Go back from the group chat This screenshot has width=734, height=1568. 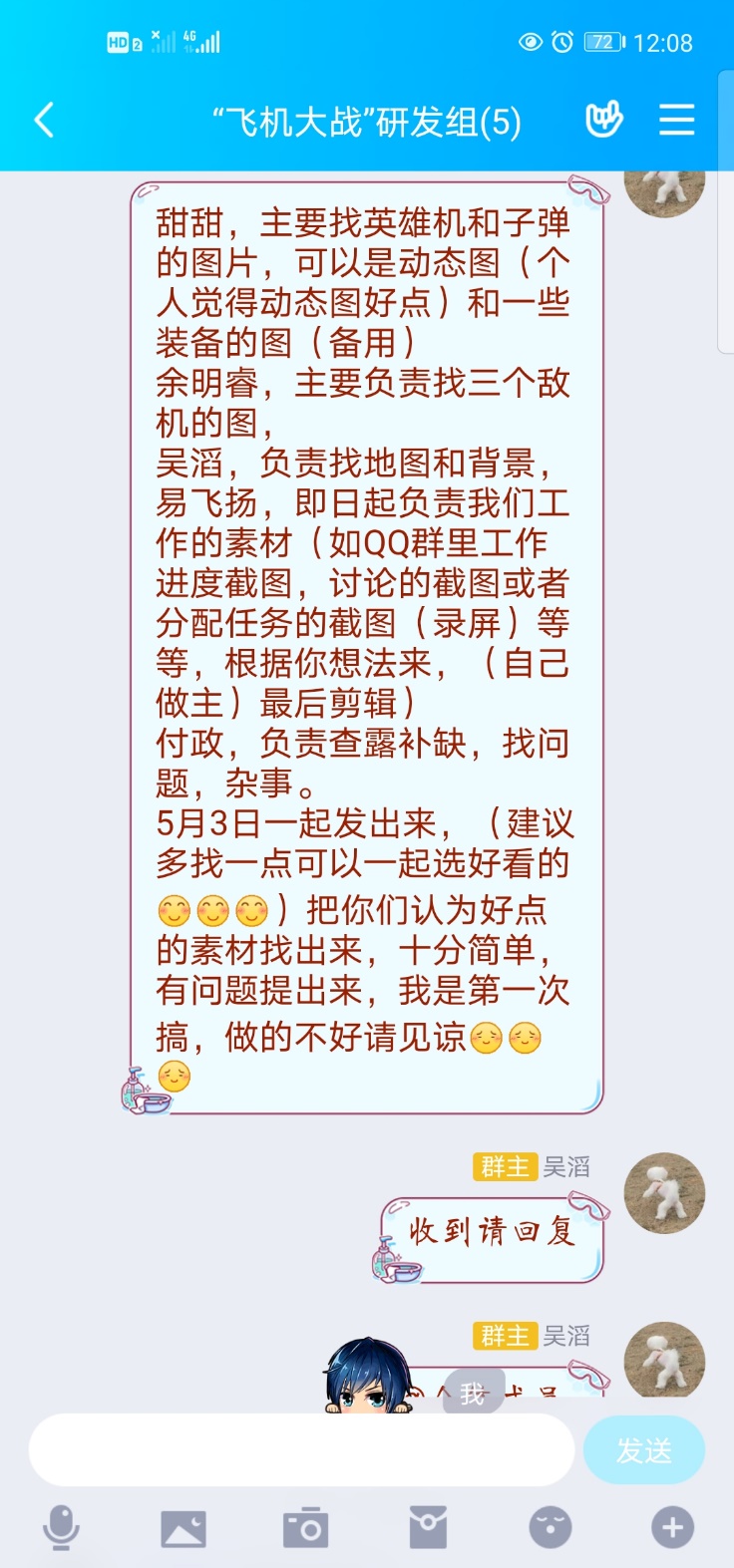[44, 121]
